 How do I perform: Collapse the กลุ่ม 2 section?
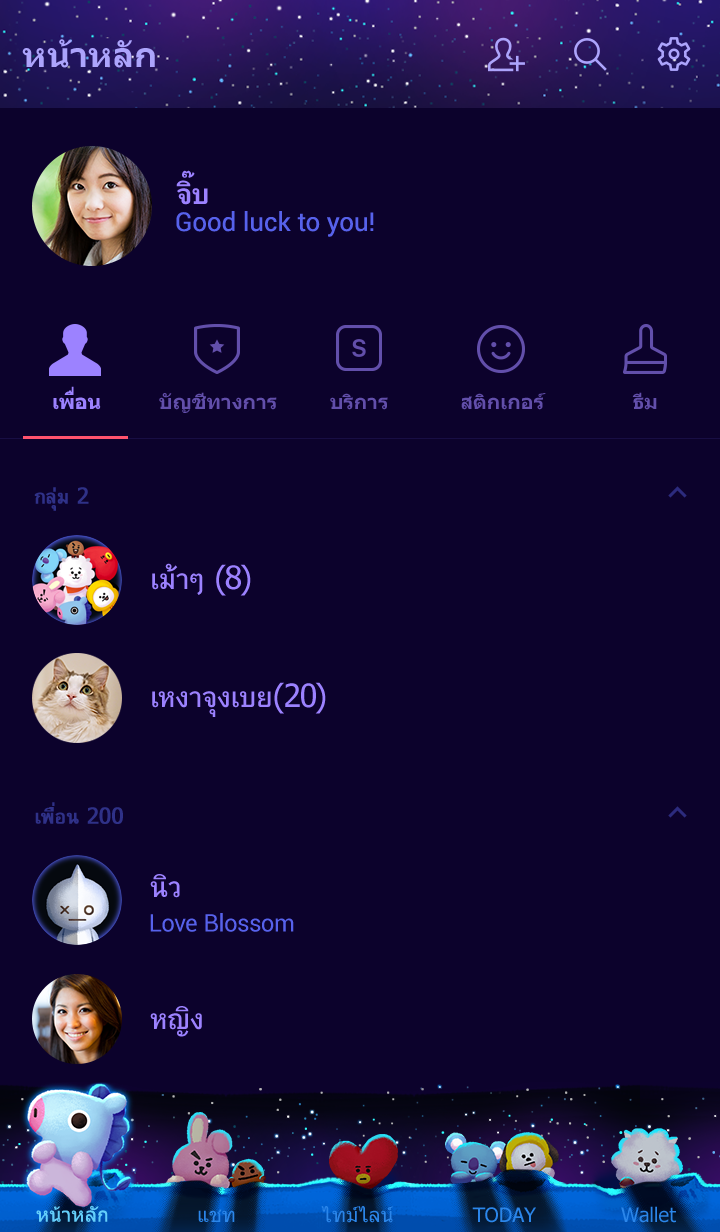point(677,493)
